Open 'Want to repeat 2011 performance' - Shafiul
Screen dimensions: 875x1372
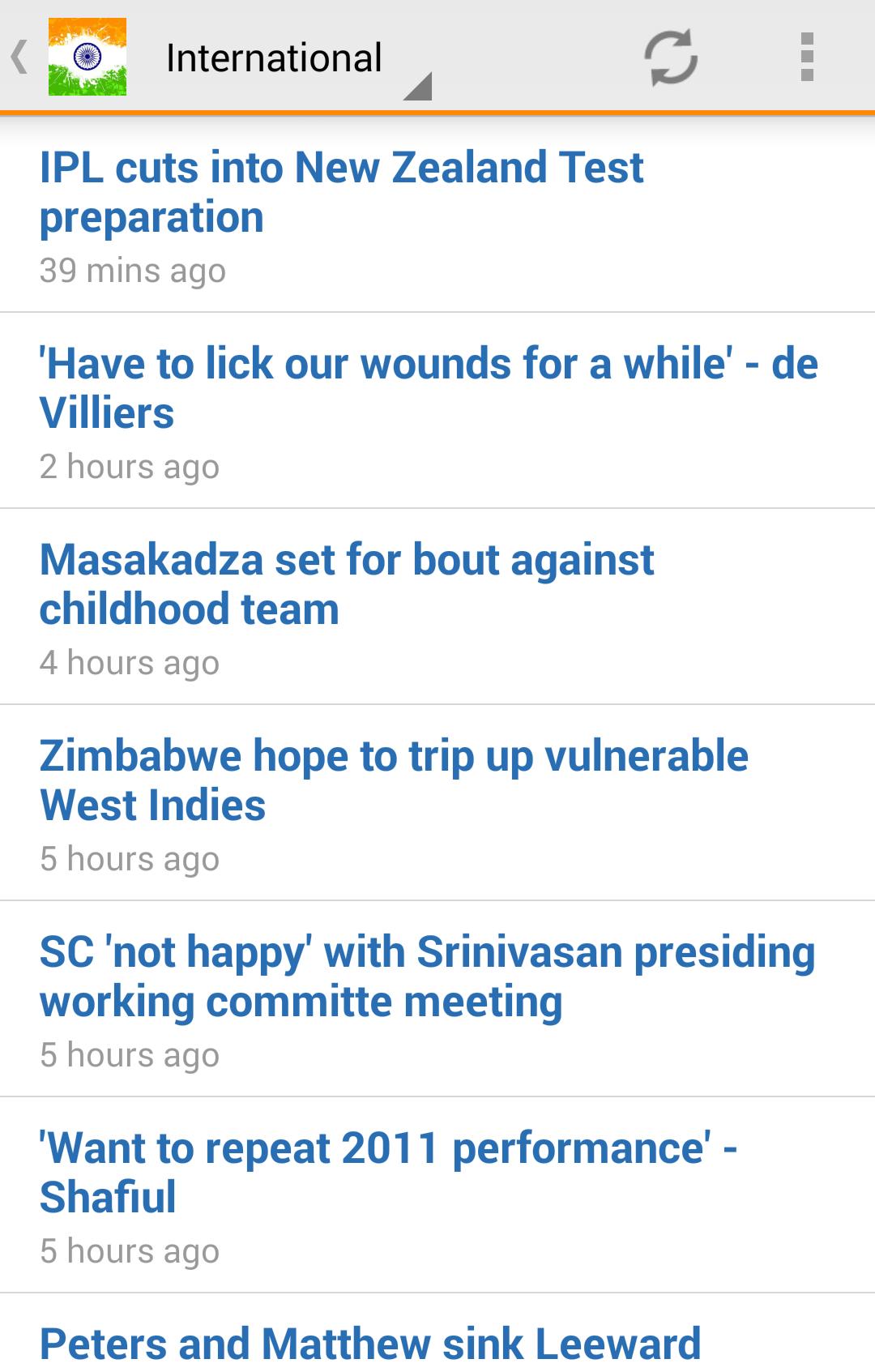[x=389, y=1173]
